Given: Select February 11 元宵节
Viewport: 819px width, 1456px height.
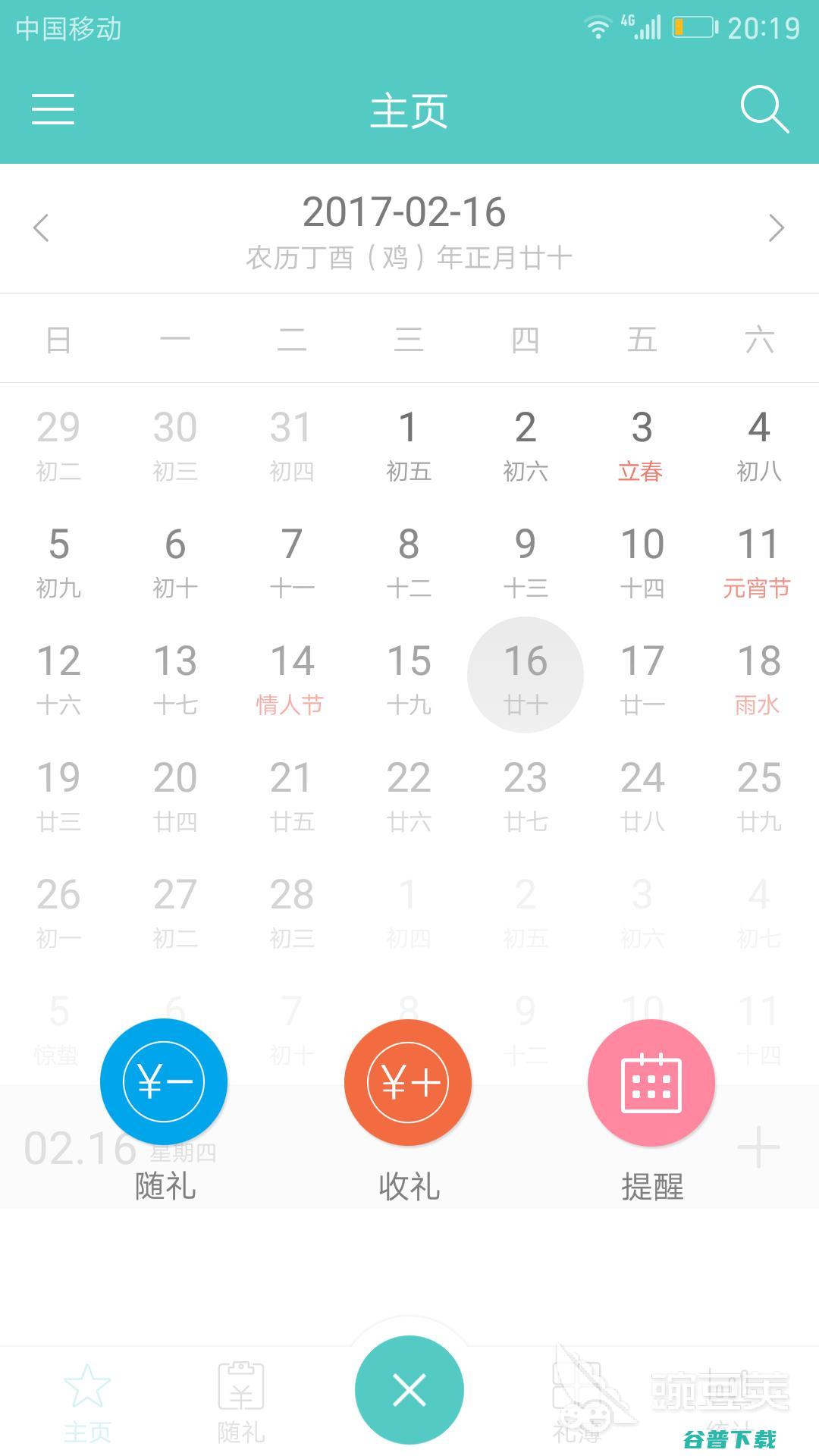Looking at the screenshot, I should pyautogui.click(x=758, y=560).
